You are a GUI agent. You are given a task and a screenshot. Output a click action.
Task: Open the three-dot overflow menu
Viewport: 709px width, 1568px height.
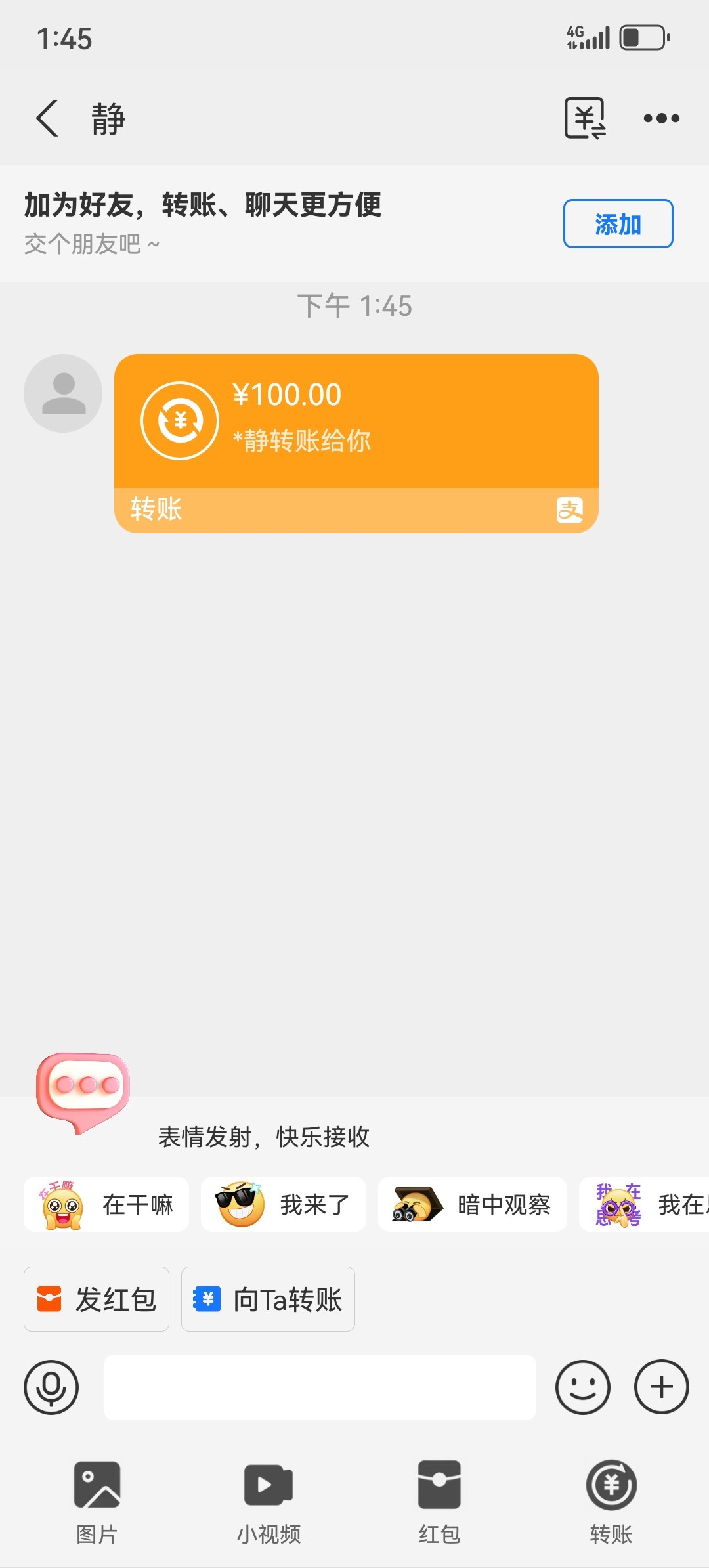point(661,119)
